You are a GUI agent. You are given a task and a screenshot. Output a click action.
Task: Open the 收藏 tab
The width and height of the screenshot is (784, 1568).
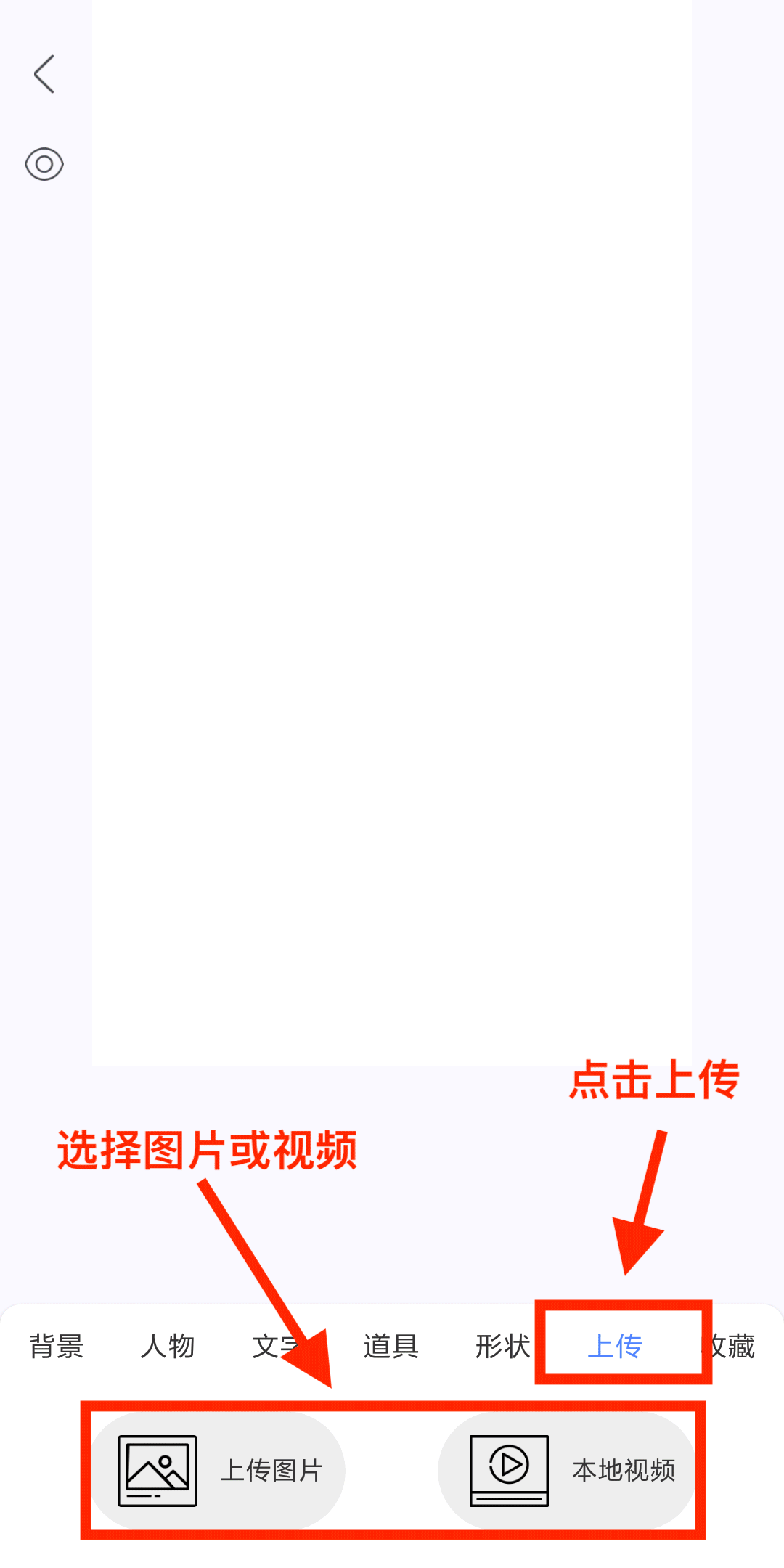(733, 1347)
